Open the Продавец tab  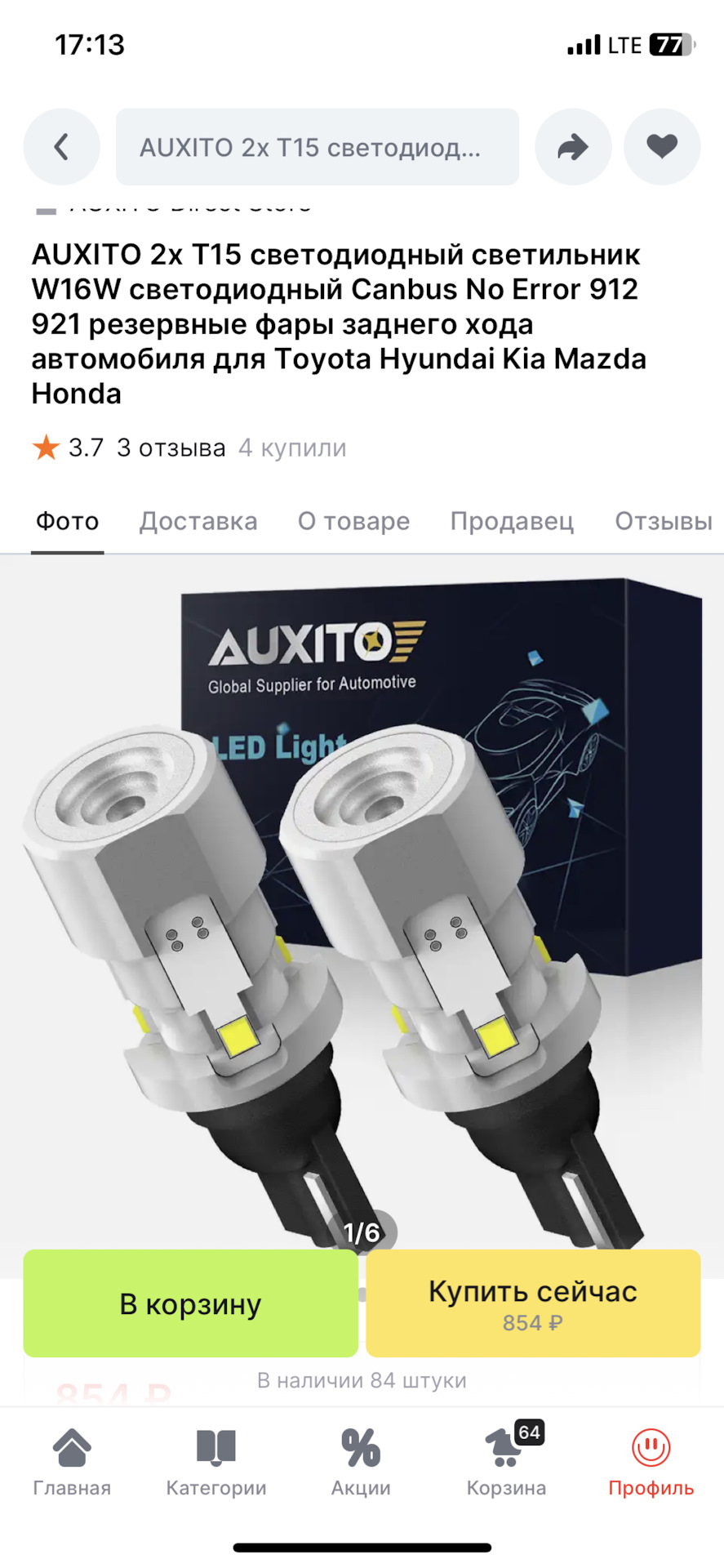pos(513,521)
